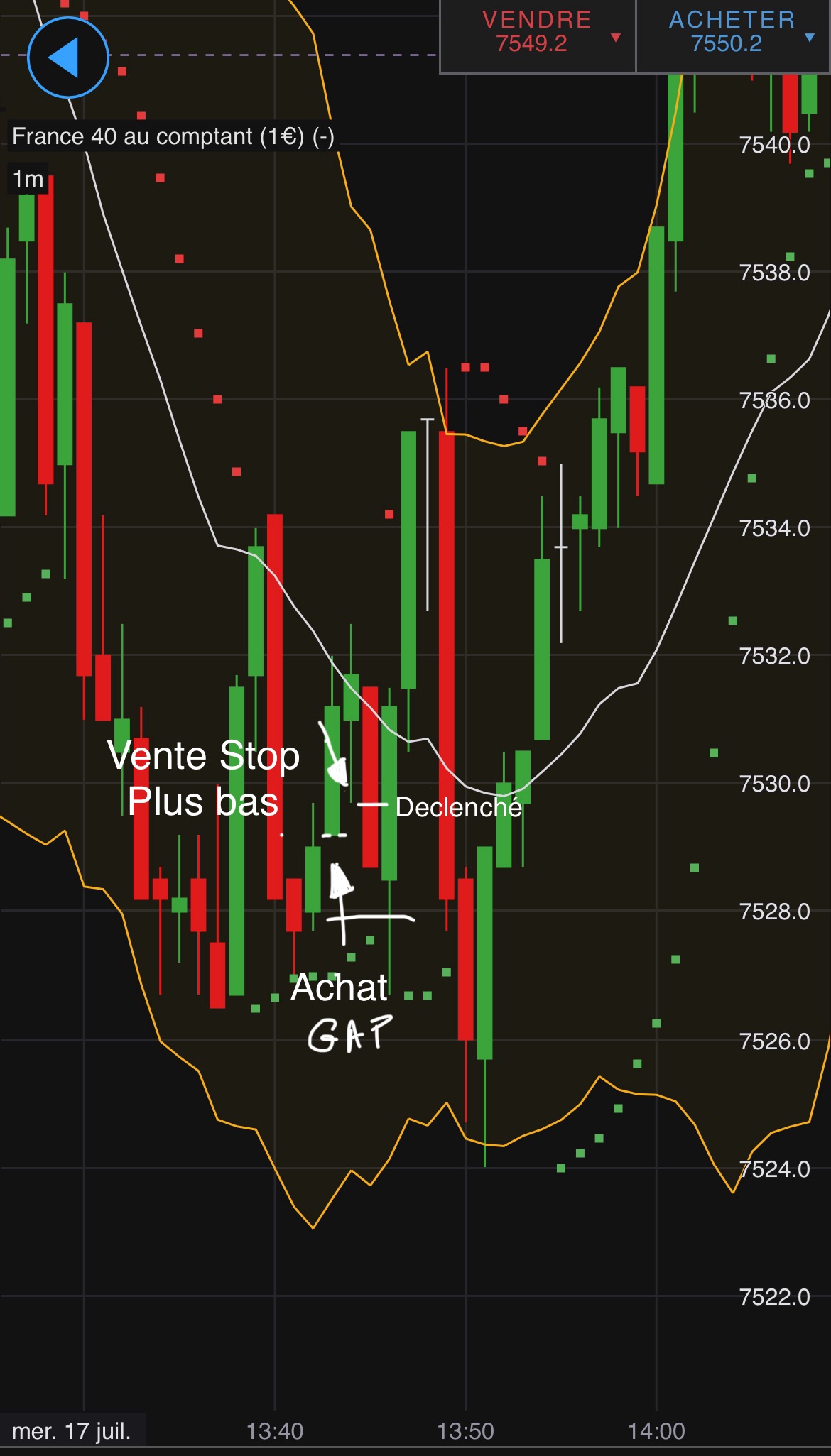Go back using the blue arrow
Screen dimensions: 831x1456
(67, 58)
